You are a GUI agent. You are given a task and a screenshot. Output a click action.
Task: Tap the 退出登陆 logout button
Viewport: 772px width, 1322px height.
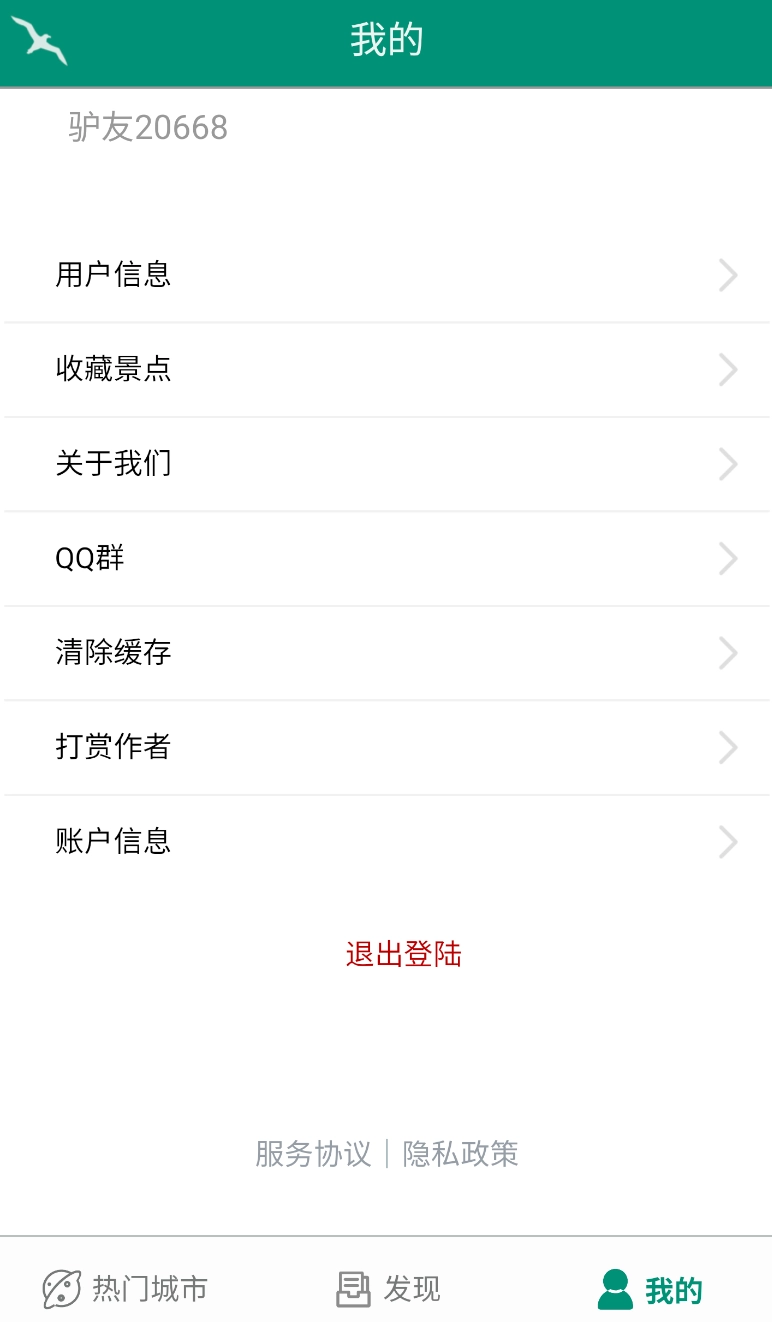tap(402, 955)
